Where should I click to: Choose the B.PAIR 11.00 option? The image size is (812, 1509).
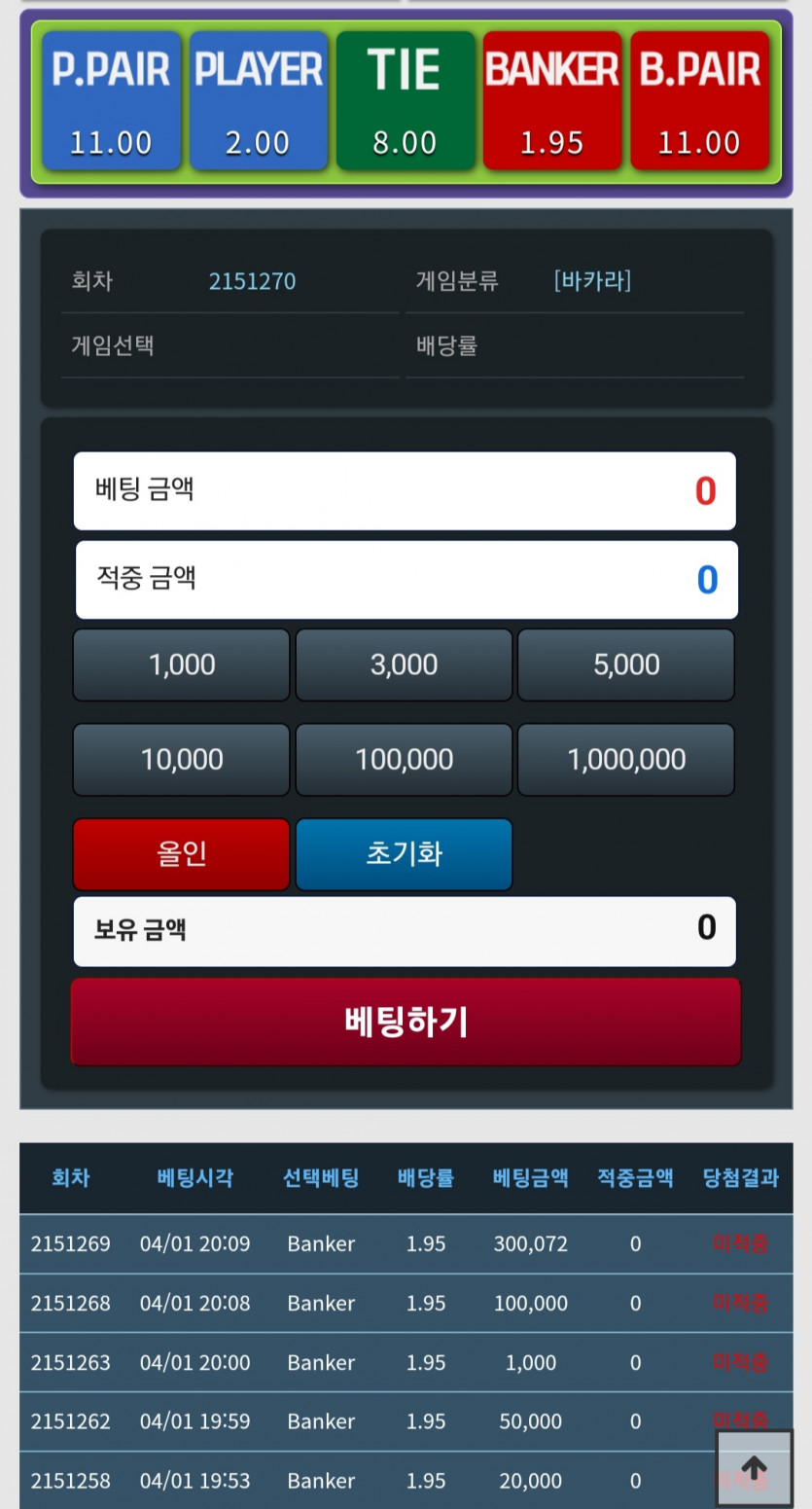[x=699, y=100]
